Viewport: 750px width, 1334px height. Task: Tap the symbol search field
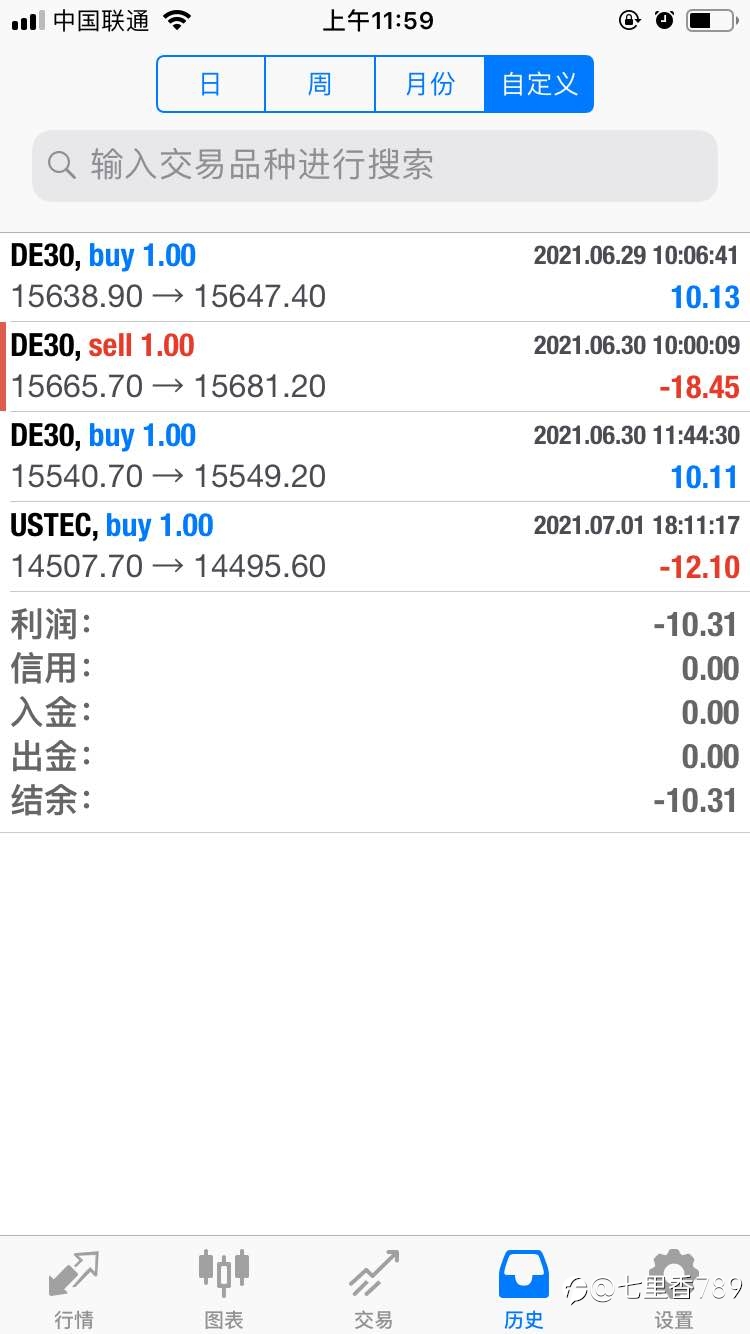point(375,166)
